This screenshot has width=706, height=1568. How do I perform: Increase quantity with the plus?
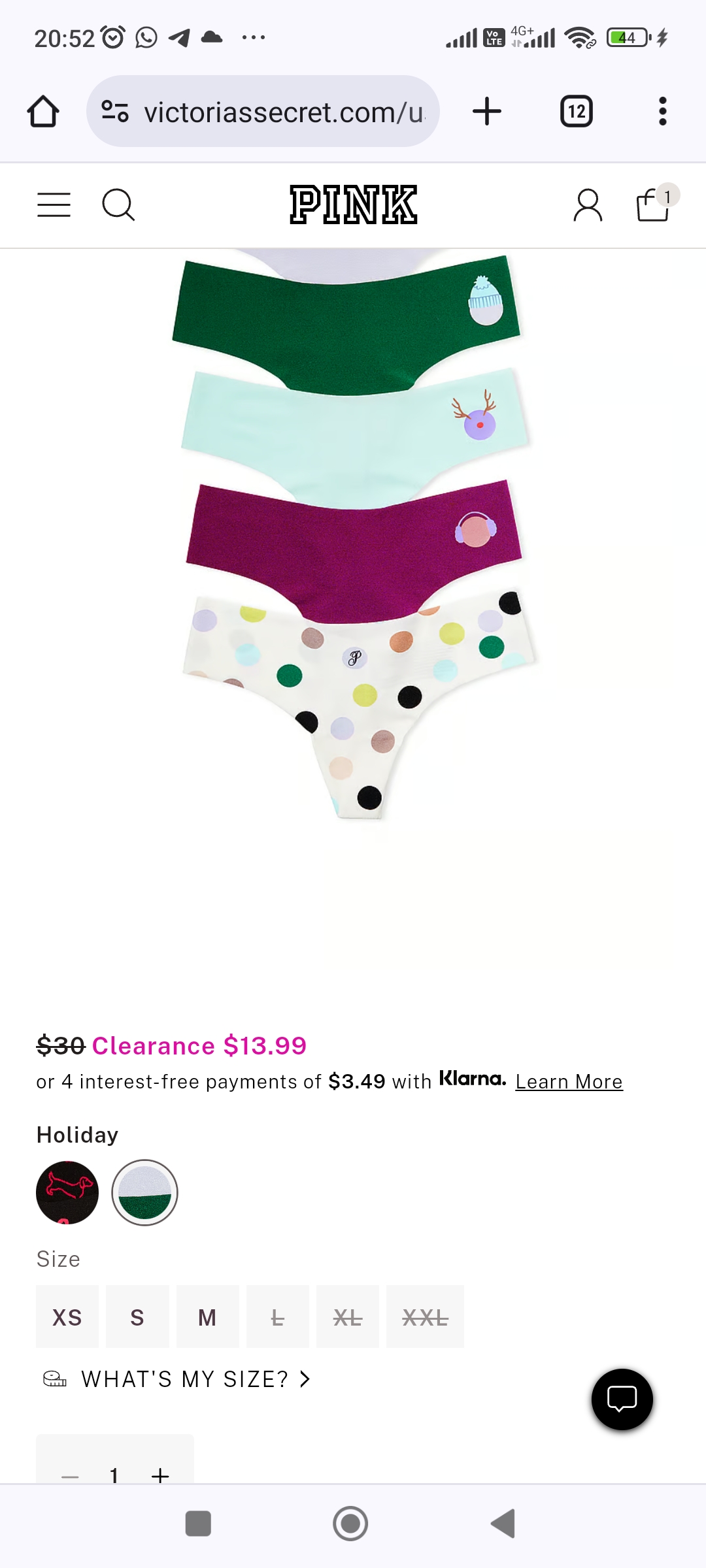[x=160, y=1475]
